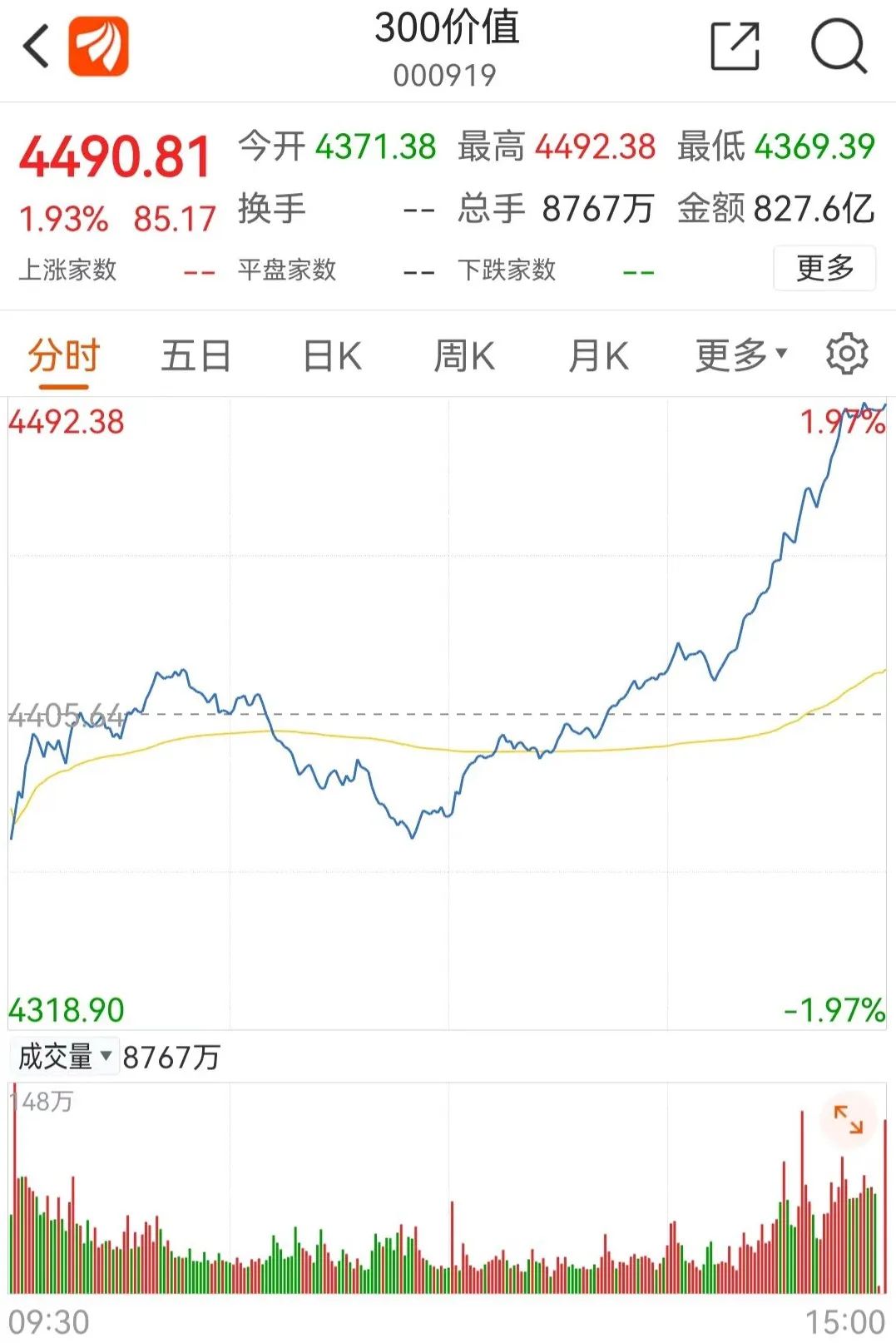Expand chart to full screen
The width and height of the screenshot is (896, 1343).
[x=848, y=1120]
